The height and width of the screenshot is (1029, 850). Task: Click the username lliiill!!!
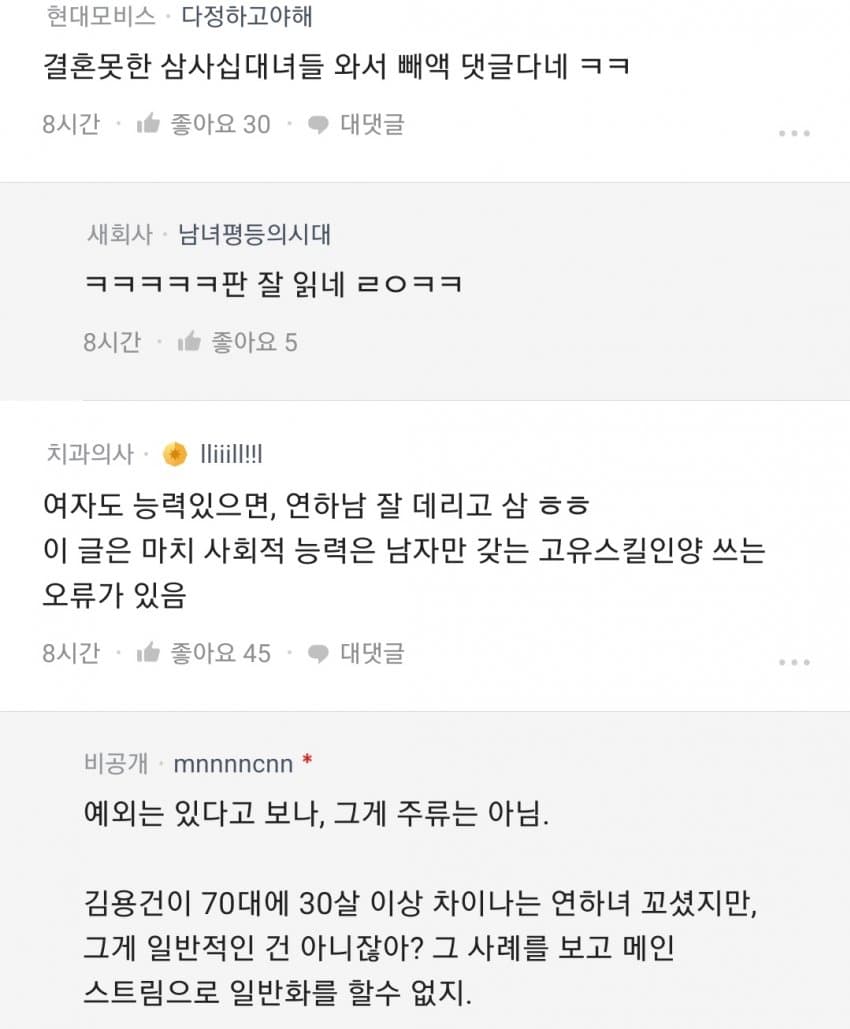click(230, 452)
